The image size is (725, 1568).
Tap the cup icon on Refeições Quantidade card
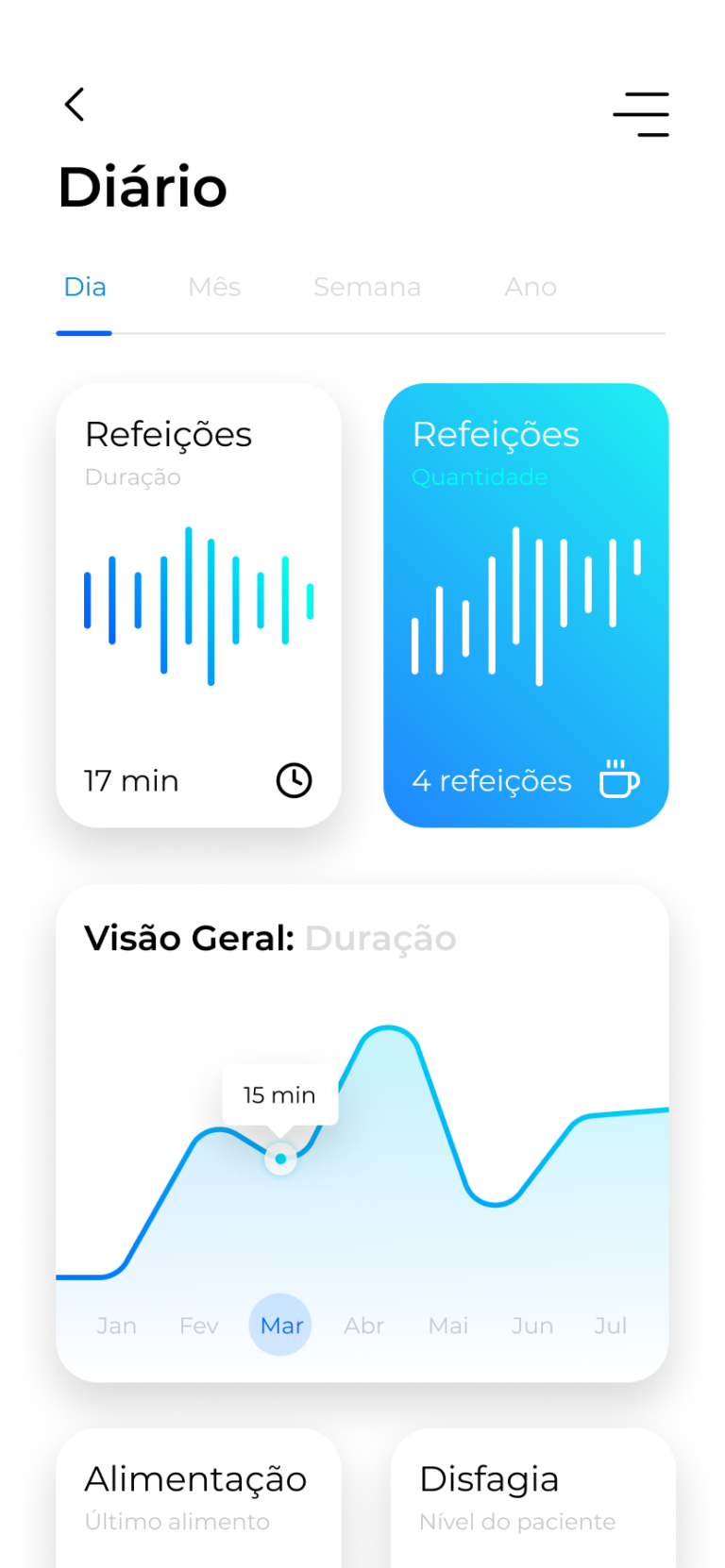tap(619, 780)
